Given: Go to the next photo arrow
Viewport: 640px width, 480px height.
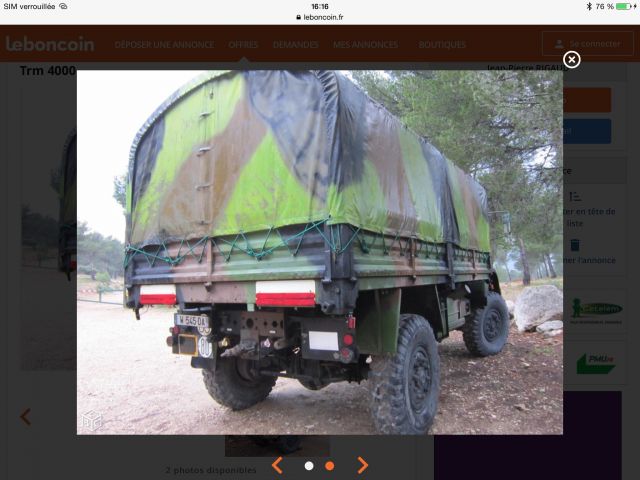Looking at the screenshot, I should 362,465.
